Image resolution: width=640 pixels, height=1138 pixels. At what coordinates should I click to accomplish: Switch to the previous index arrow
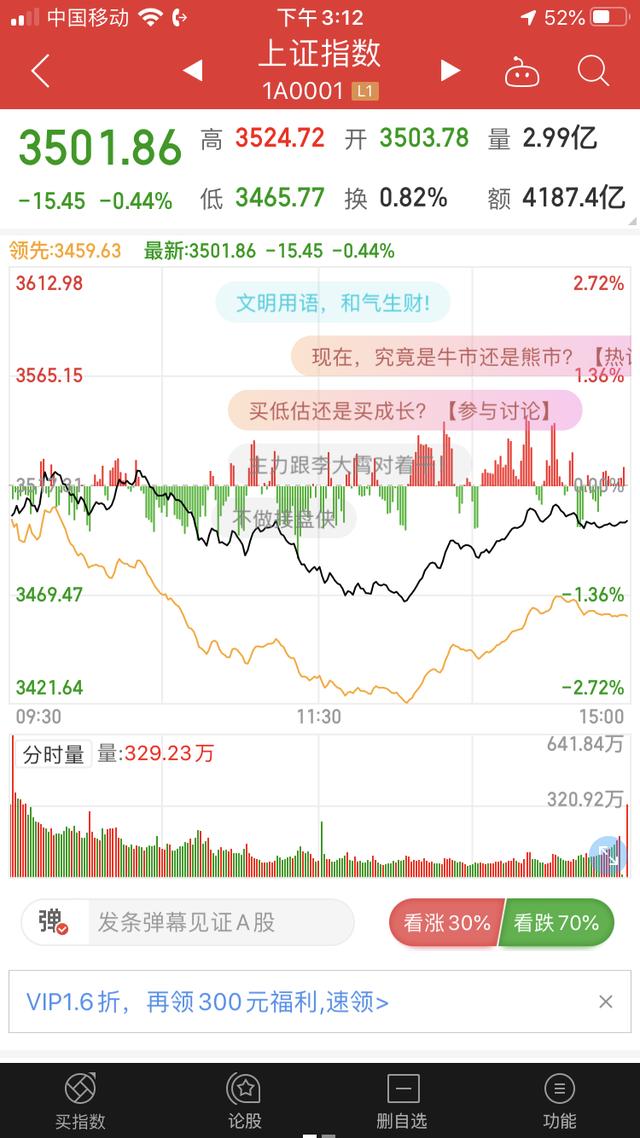coord(192,70)
